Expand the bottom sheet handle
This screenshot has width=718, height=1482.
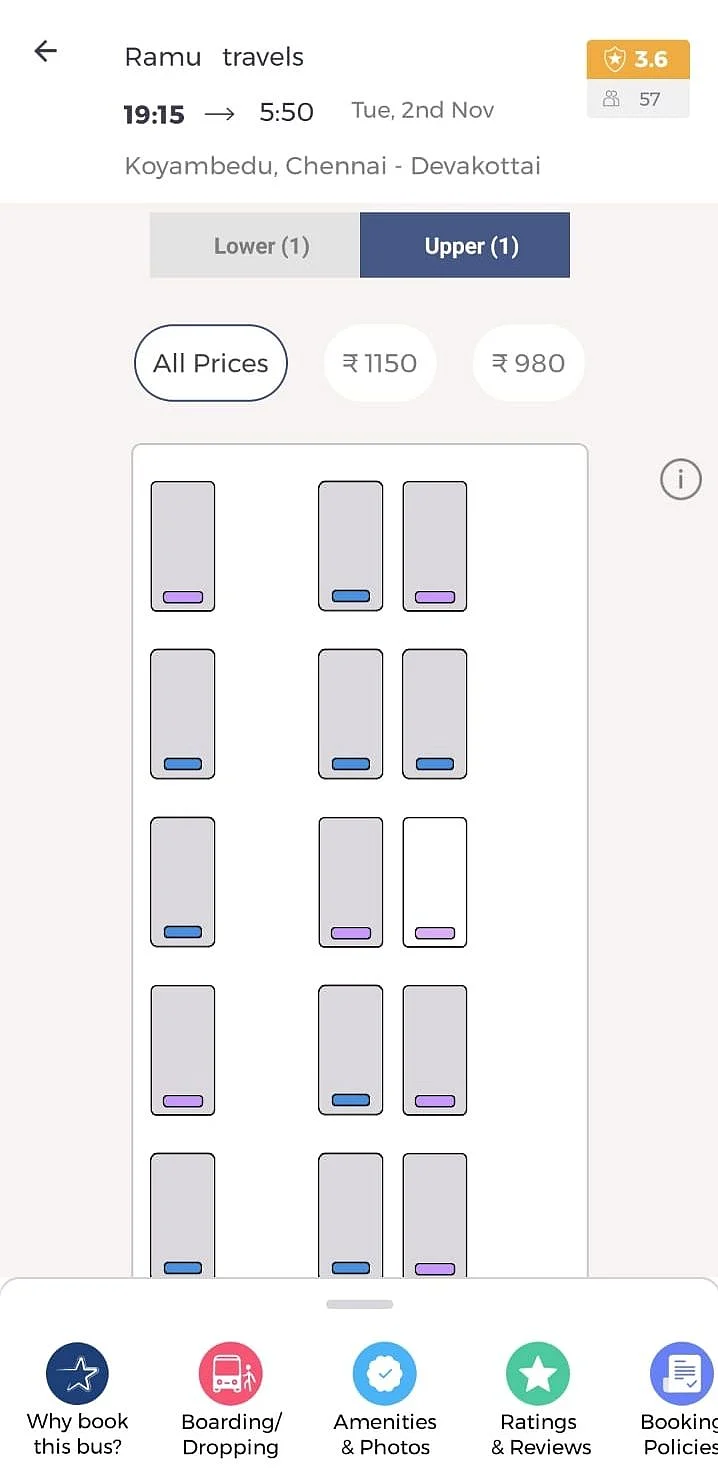[x=359, y=1304]
